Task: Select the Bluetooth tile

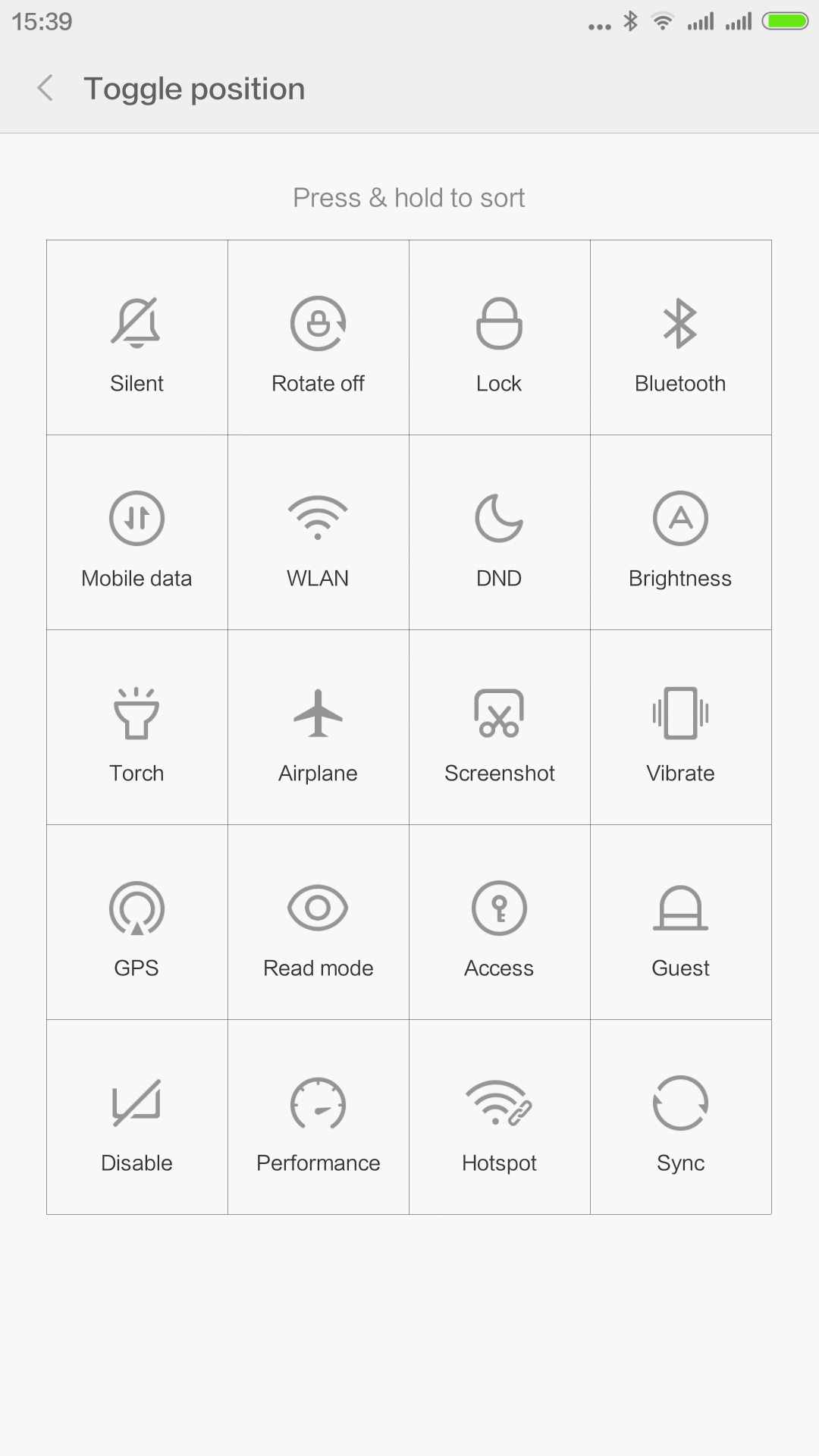Action: point(680,337)
